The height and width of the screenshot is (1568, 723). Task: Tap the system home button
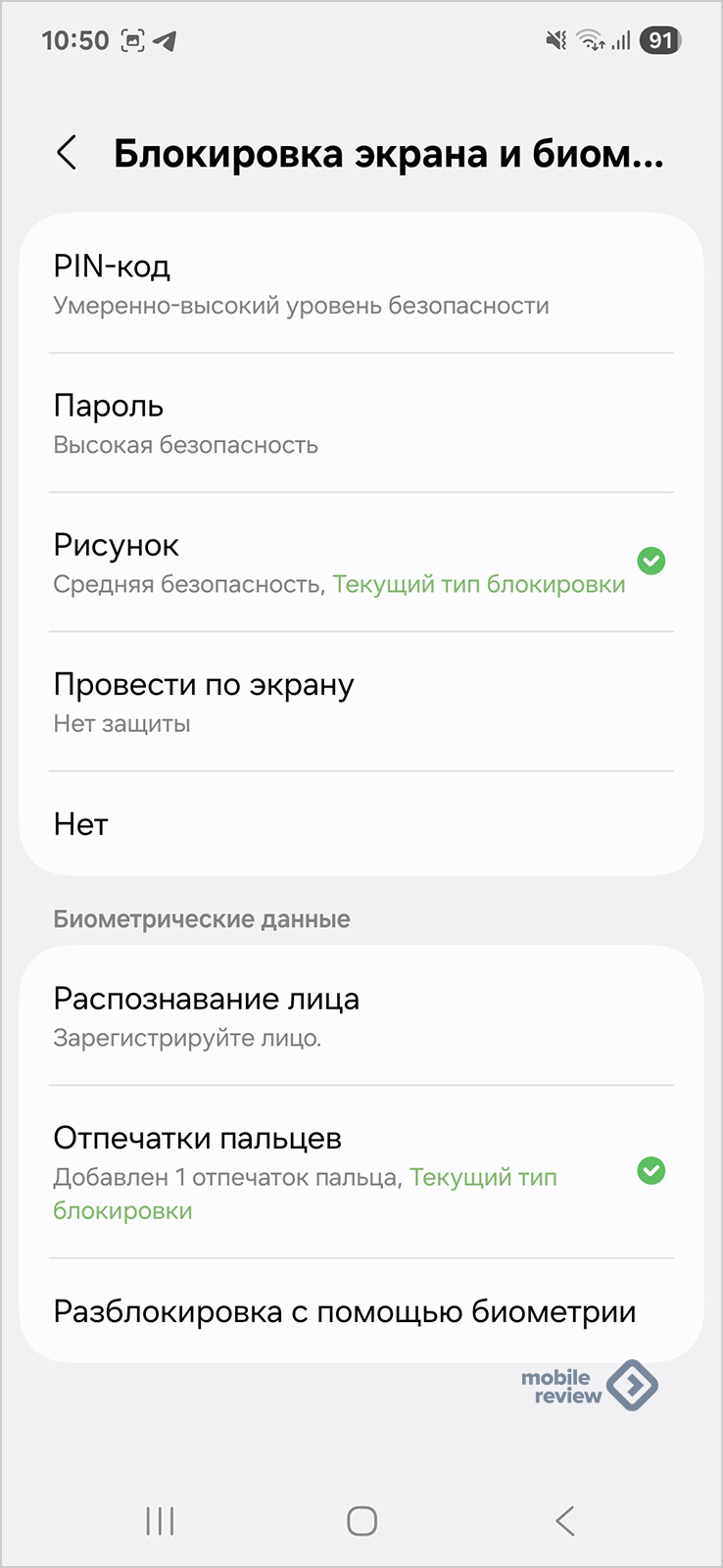point(361,1521)
